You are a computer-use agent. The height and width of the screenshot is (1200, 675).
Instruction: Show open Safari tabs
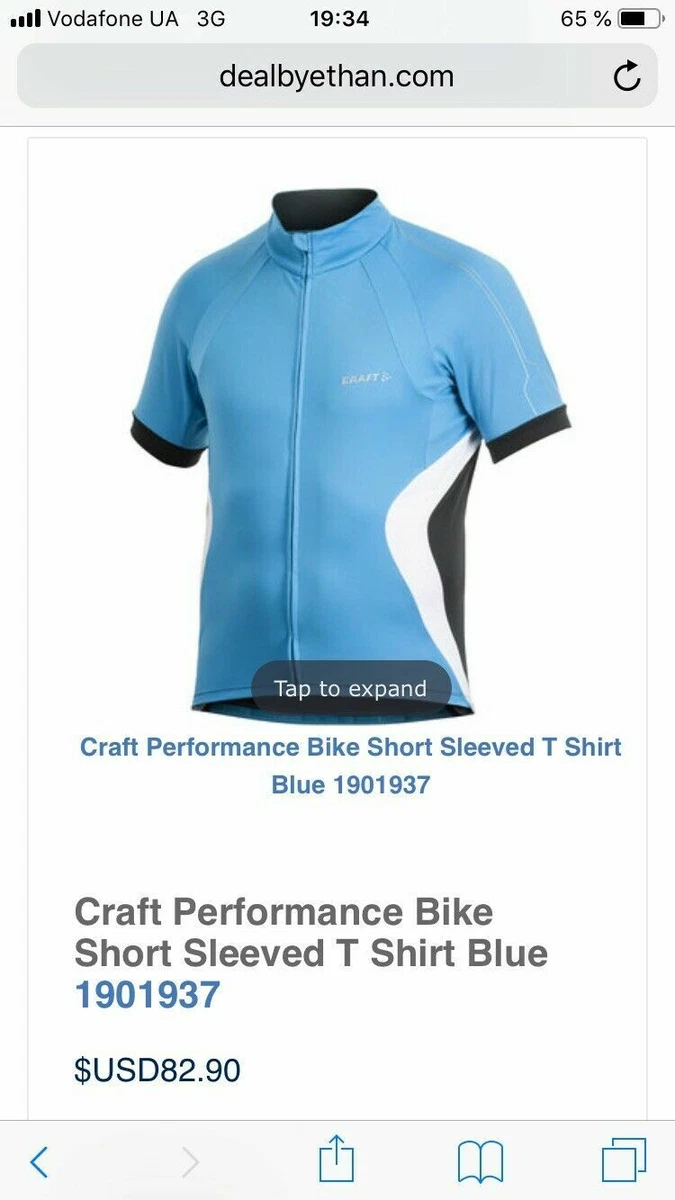click(x=624, y=1161)
